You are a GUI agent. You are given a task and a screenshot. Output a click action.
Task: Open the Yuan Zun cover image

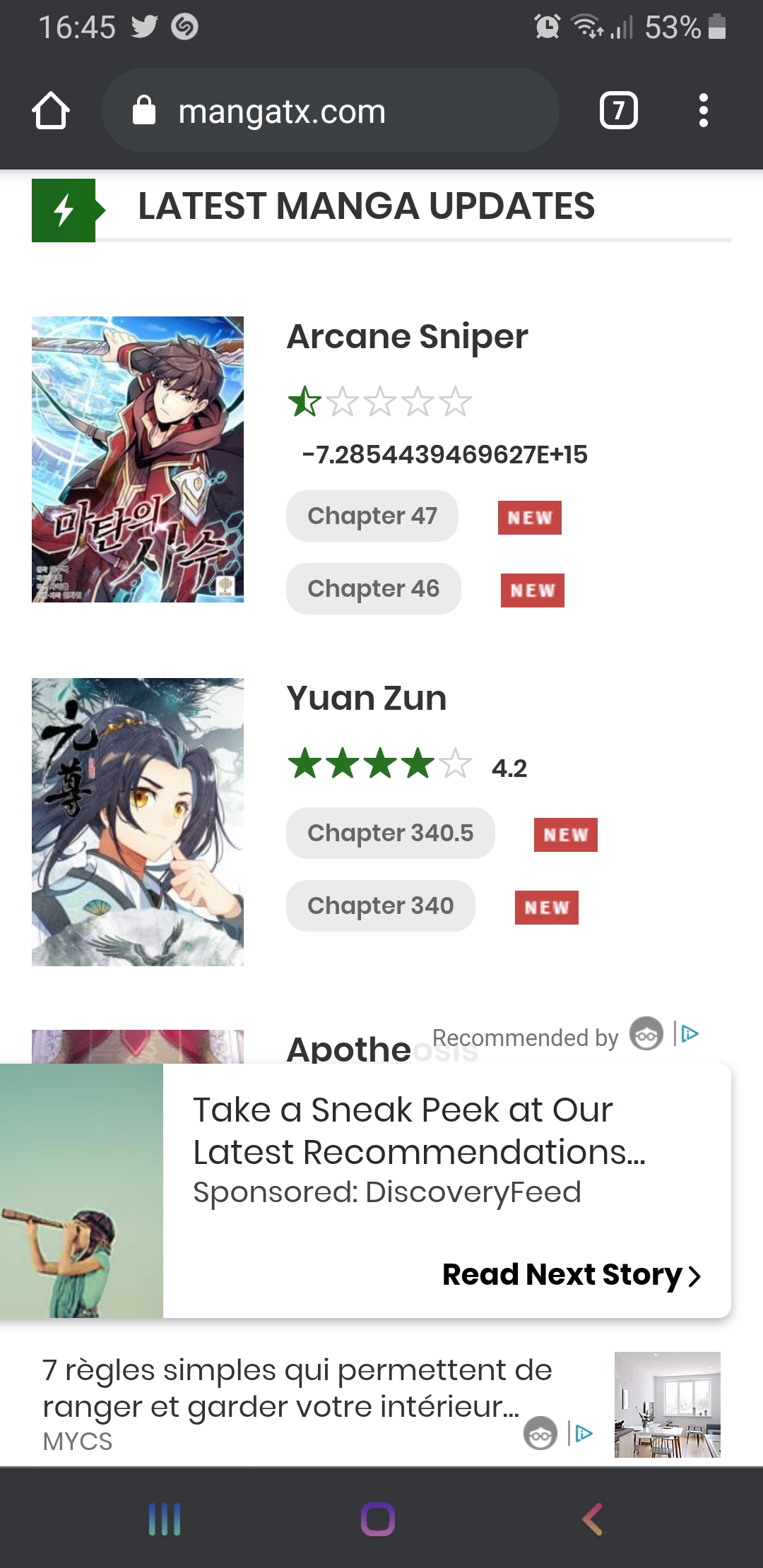pos(138,821)
